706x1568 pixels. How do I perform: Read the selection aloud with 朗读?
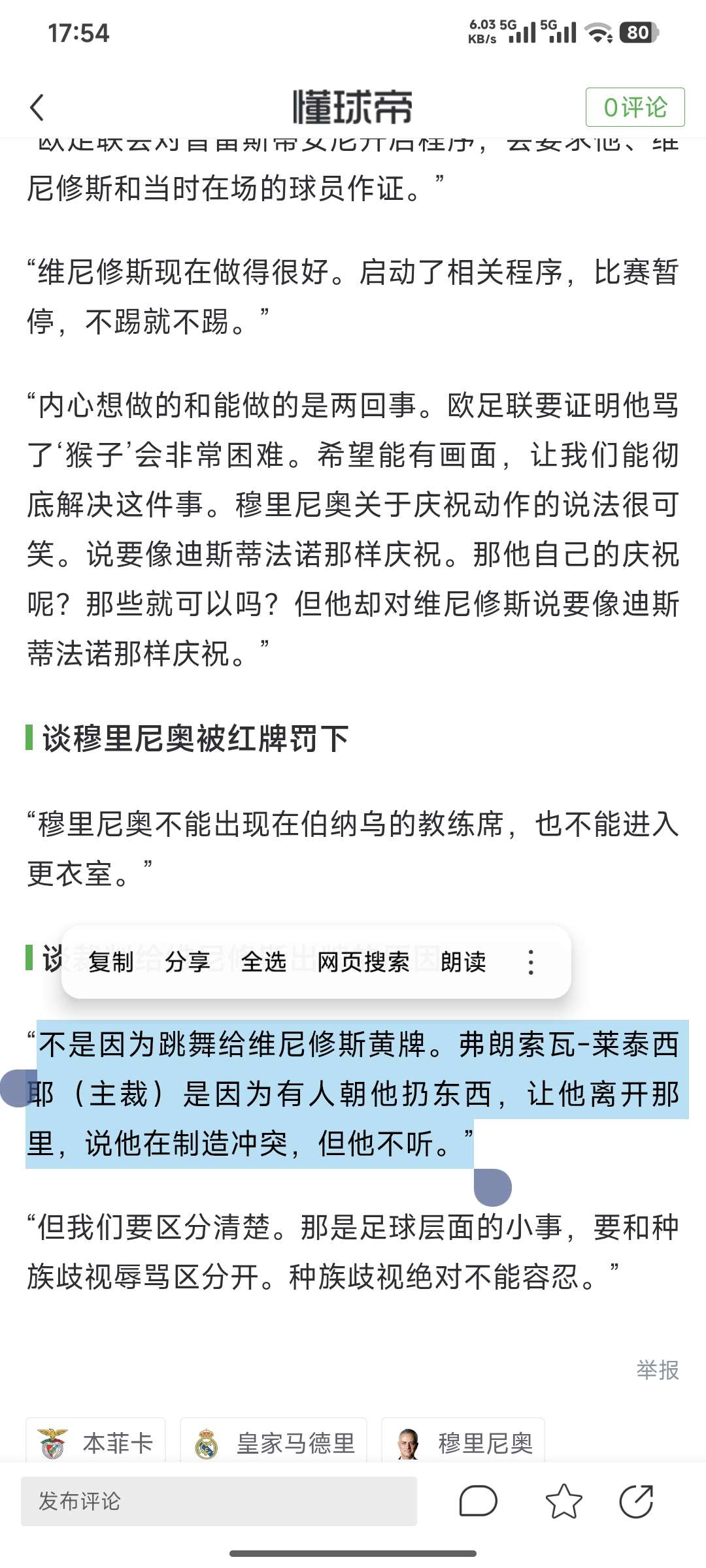pyautogui.click(x=463, y=962)
